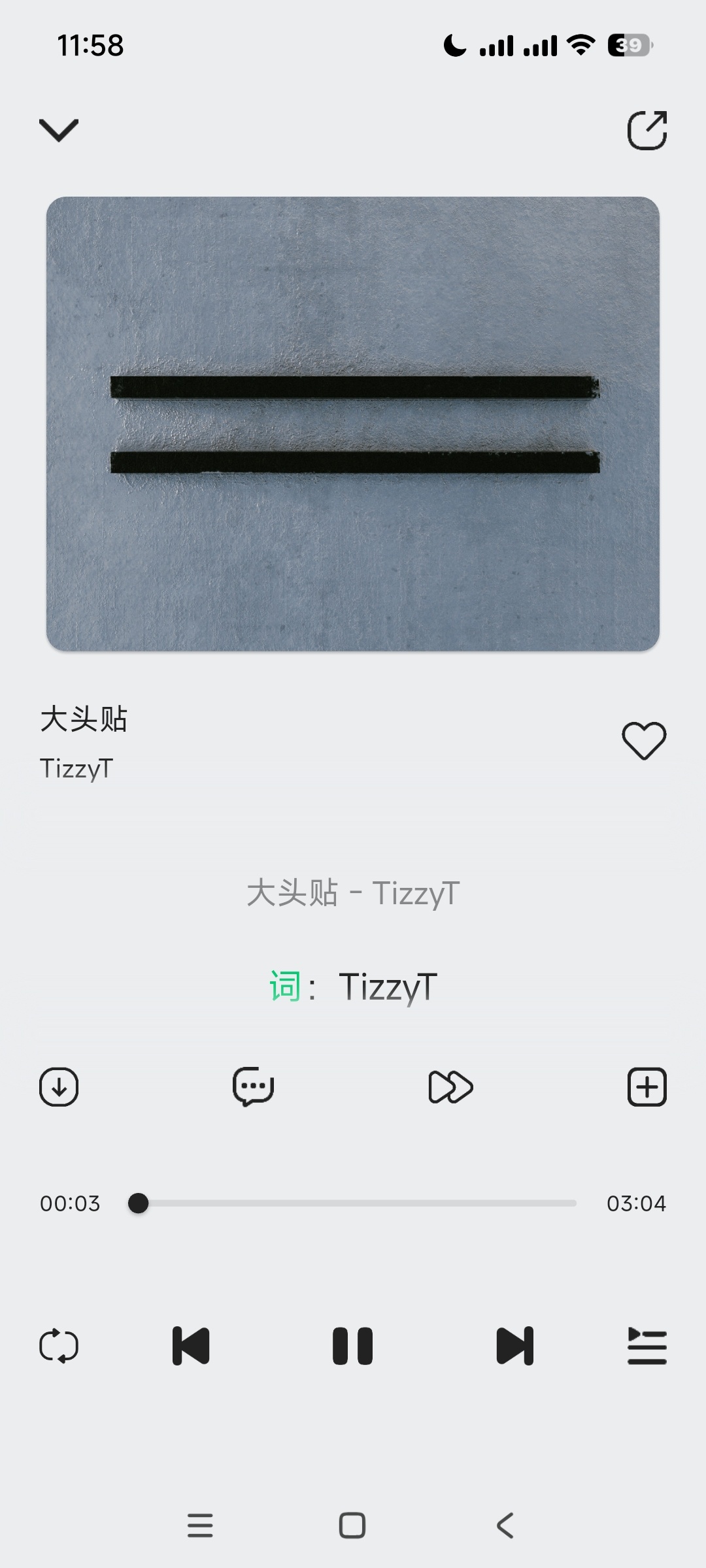Tap the lyric line 大头贴 - TizzyT
This screenshot has width=706, height=1568.
tap(353, 893)
